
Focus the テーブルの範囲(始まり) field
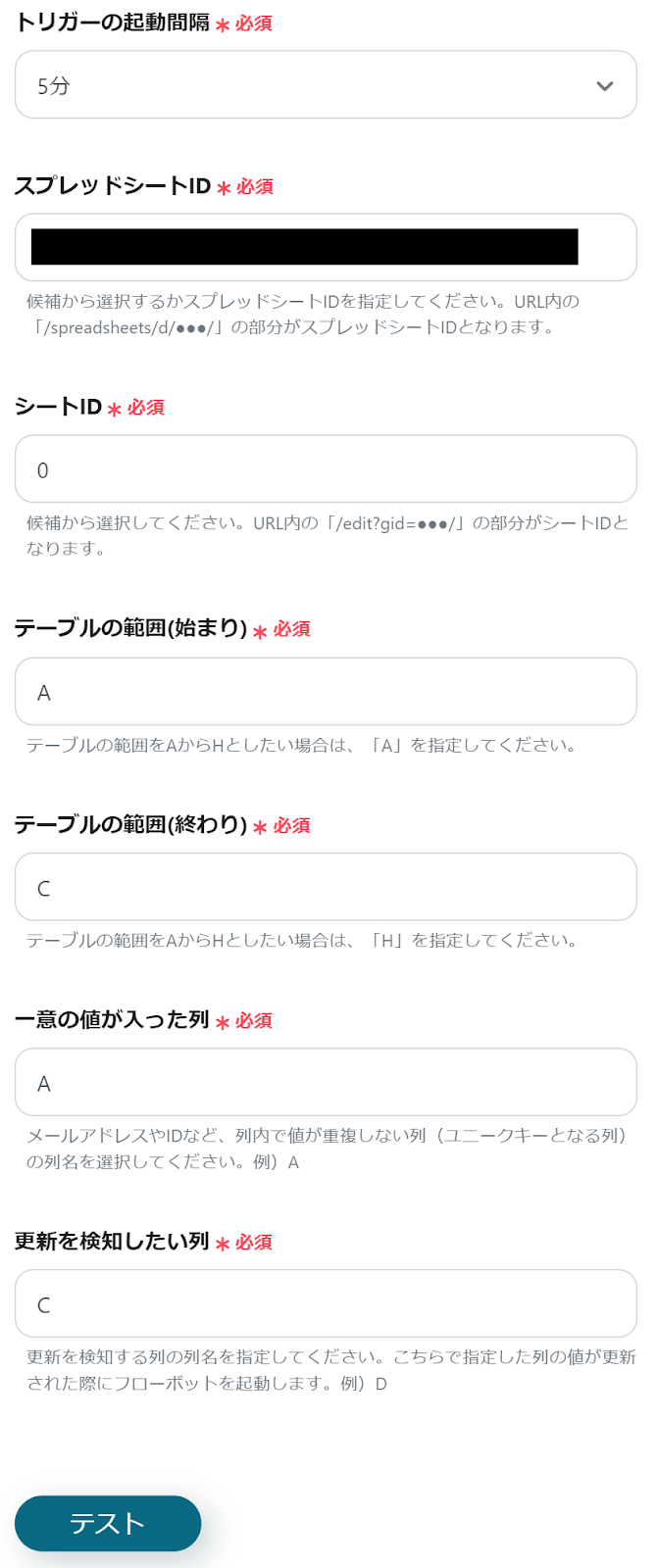point(326,692)
